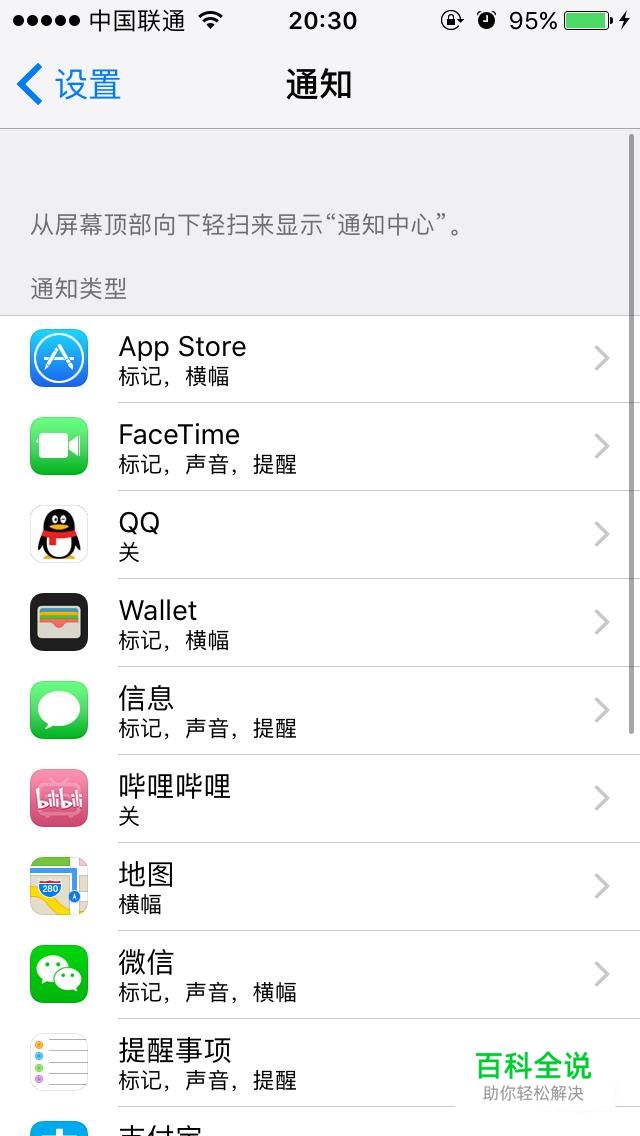This screenshot has width=640, height=1136.
Task: Open App Store notification settings
Action: (320, 359)
